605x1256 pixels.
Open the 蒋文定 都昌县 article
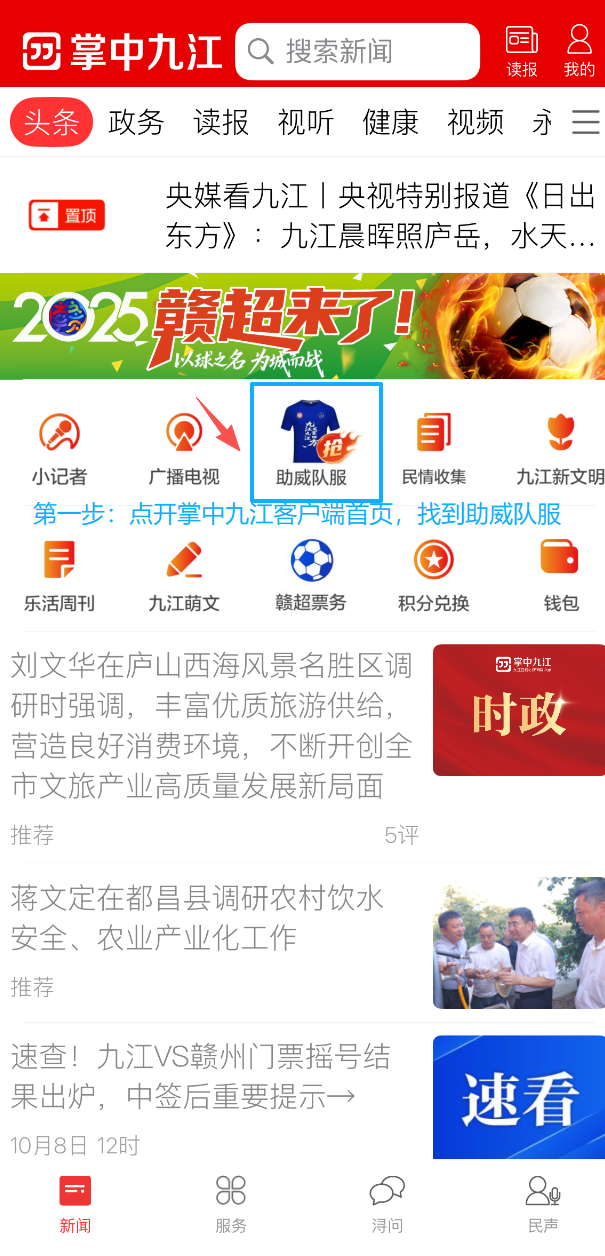point(198,918)
